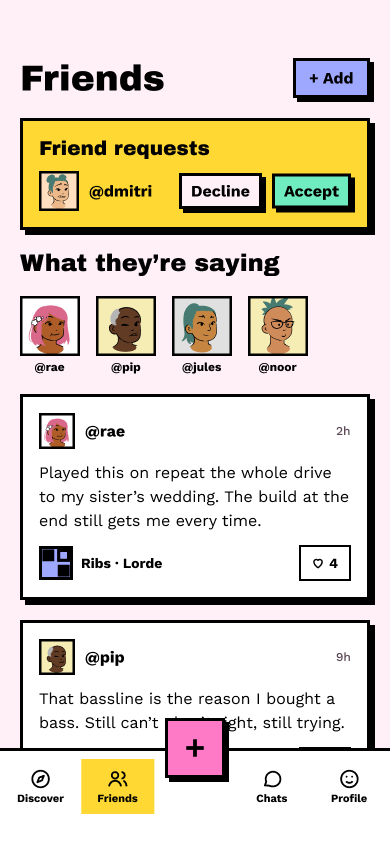This screenshot has height=844, width=390.
Task: Open @rae's avatar in the story row
Action: (50, 326)
